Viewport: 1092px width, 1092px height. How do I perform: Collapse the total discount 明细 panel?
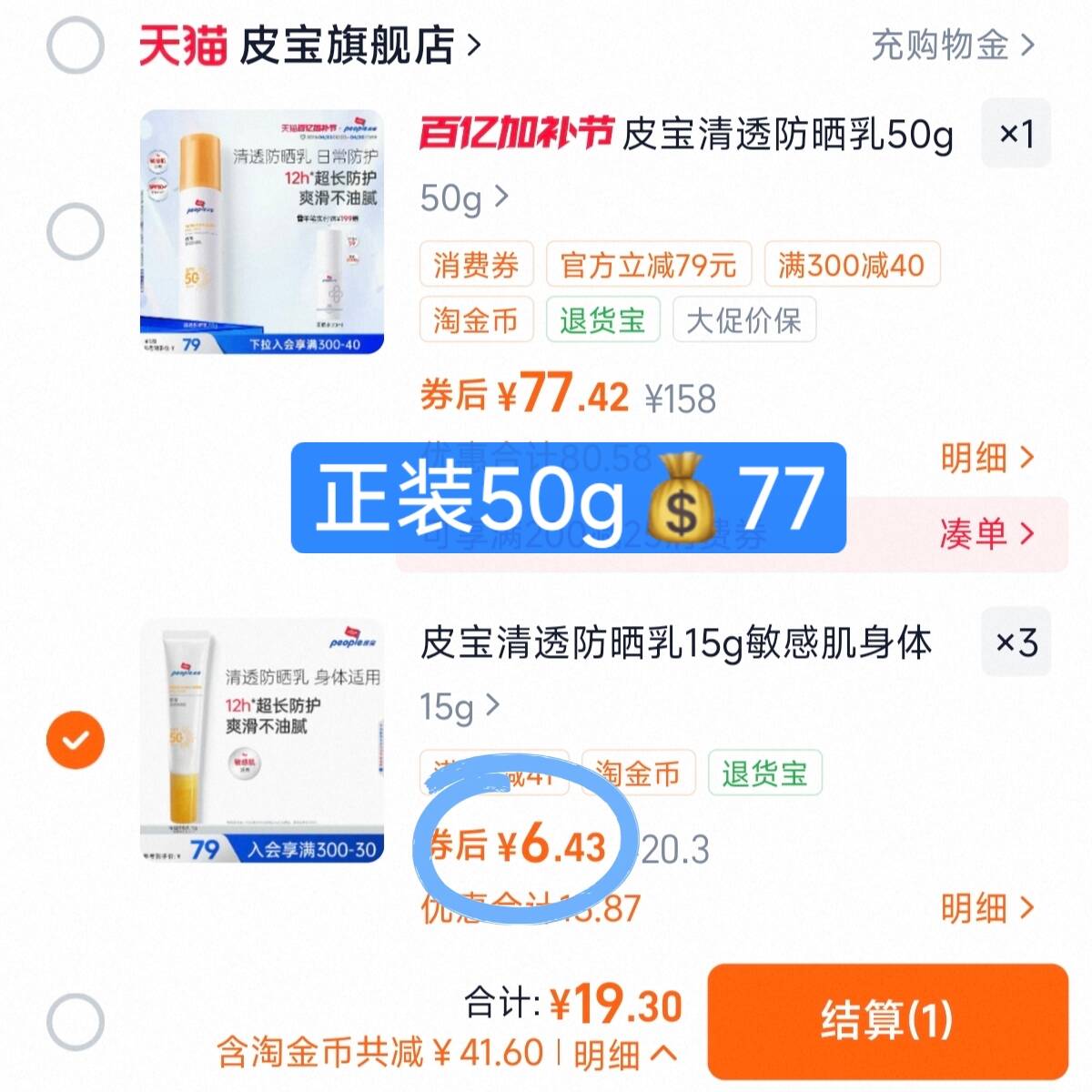point(624,1054)
